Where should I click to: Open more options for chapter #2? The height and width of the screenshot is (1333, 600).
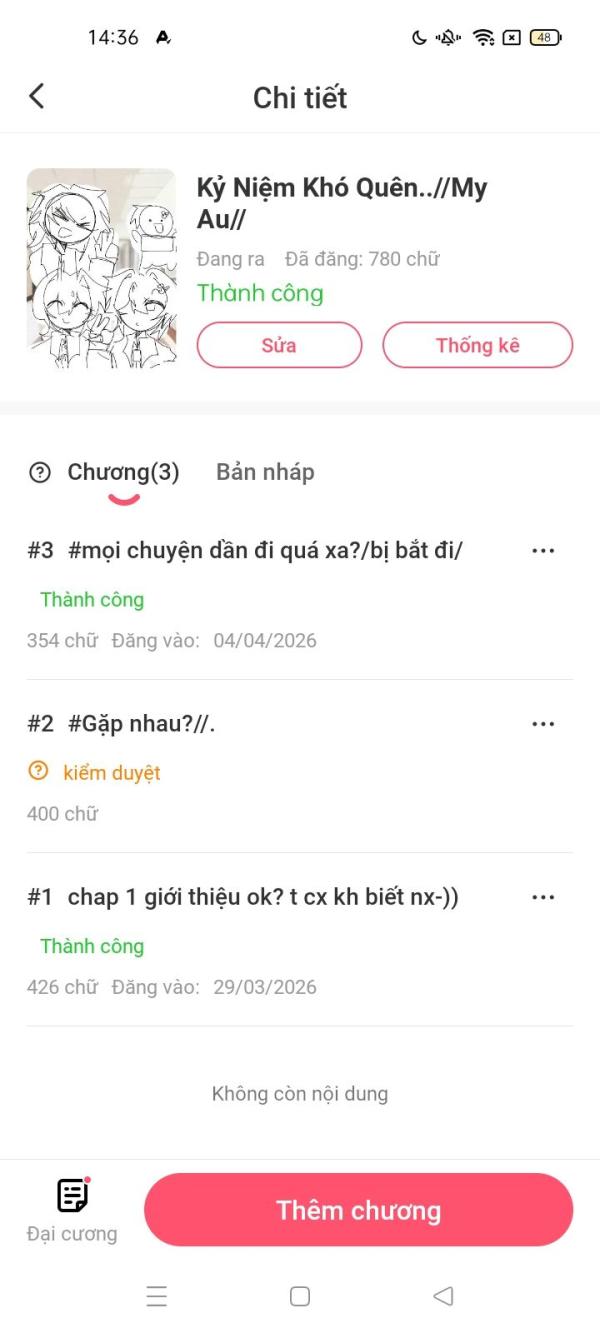tap(543, 724)
